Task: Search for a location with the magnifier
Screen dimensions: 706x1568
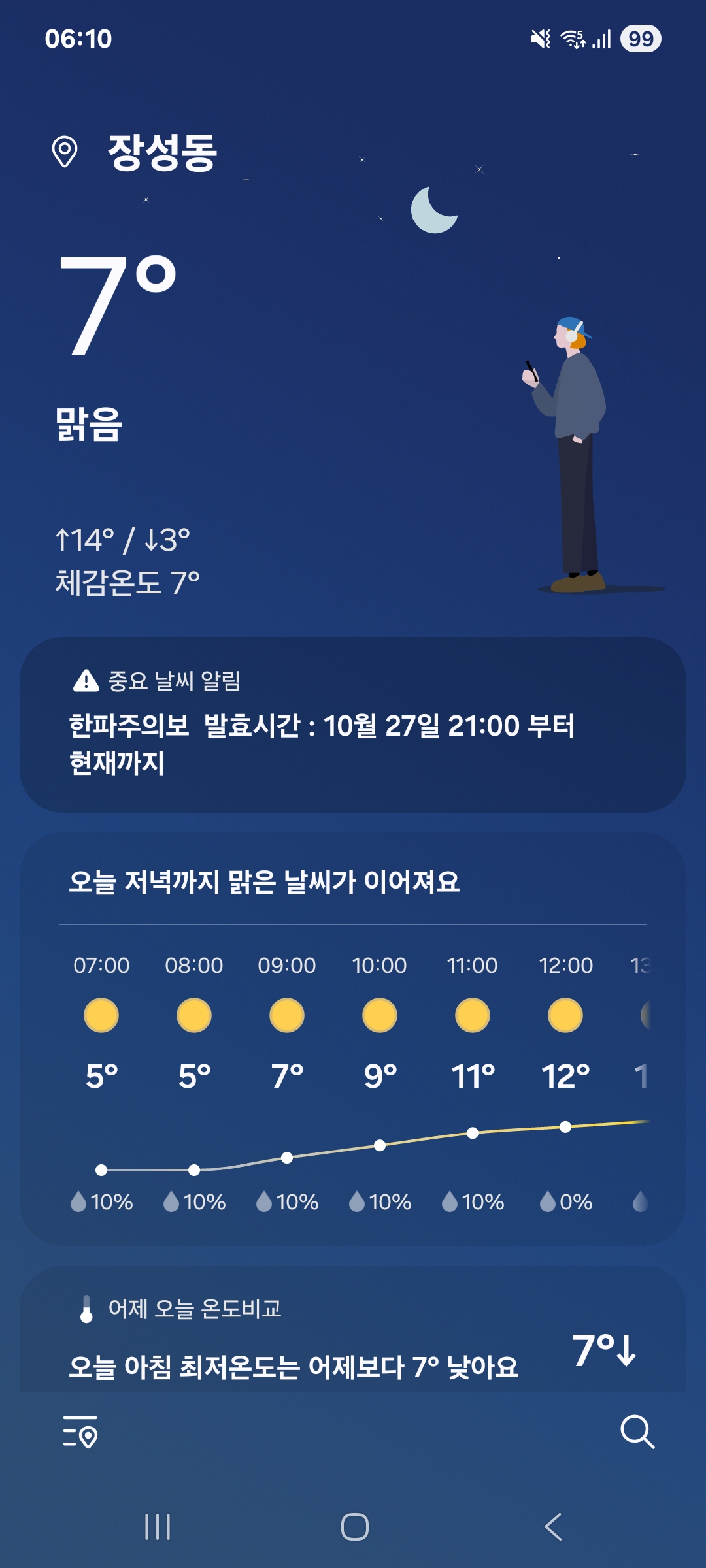Action: 637,1432
